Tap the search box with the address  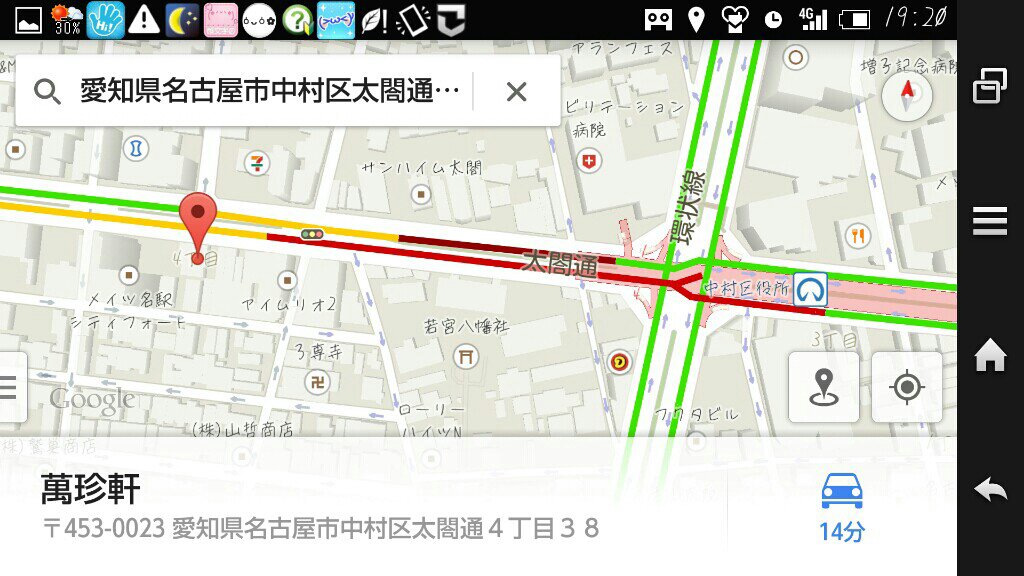click(x=268, y=92)
